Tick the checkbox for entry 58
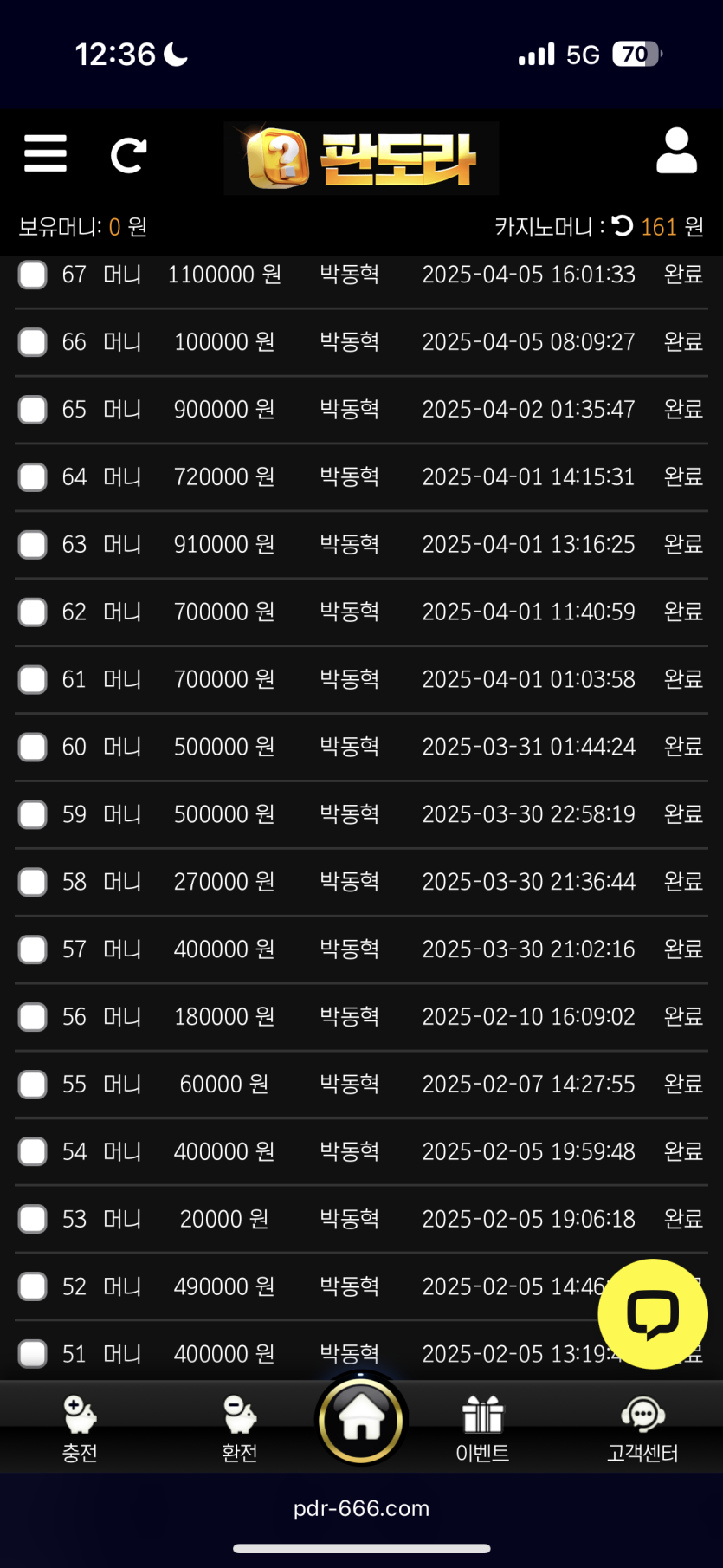This screenshot has height=1568, width=723. [x=33, y=883]
